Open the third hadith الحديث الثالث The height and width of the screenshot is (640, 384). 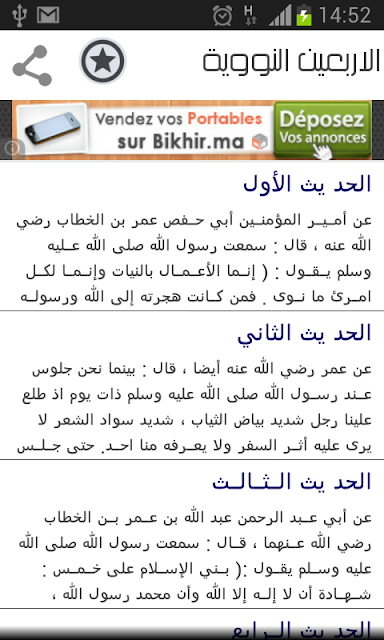192,534
